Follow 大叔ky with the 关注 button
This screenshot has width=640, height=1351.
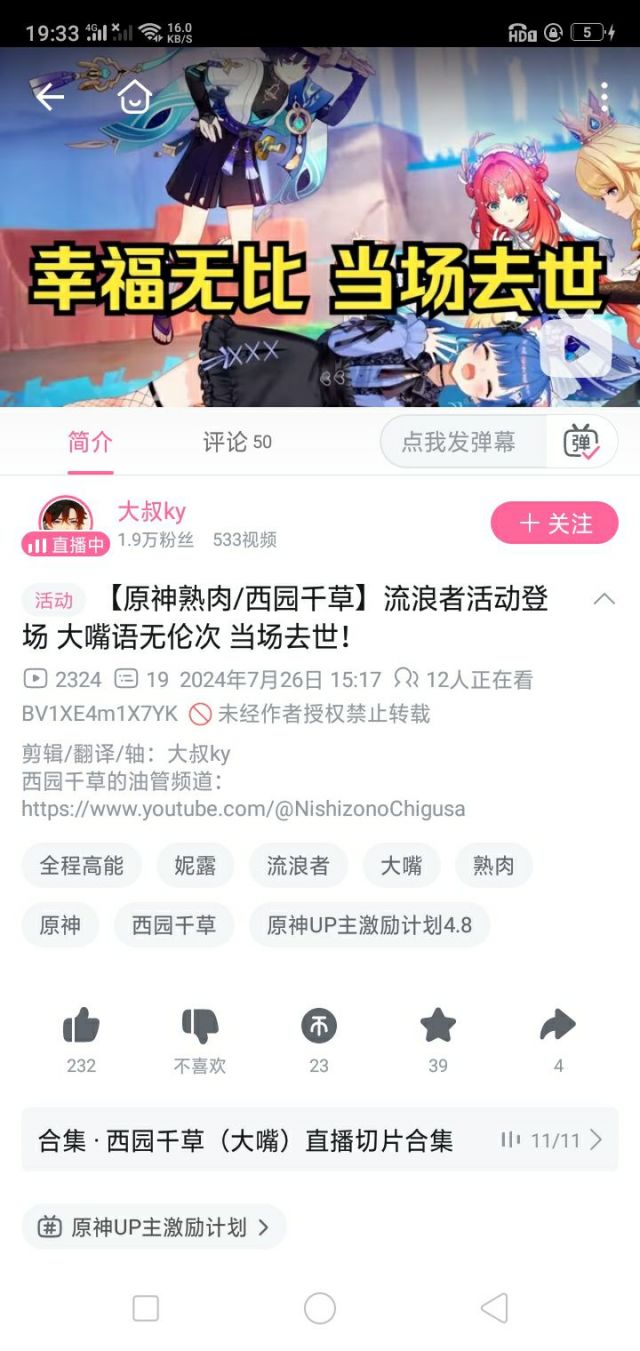pos(554,523)
